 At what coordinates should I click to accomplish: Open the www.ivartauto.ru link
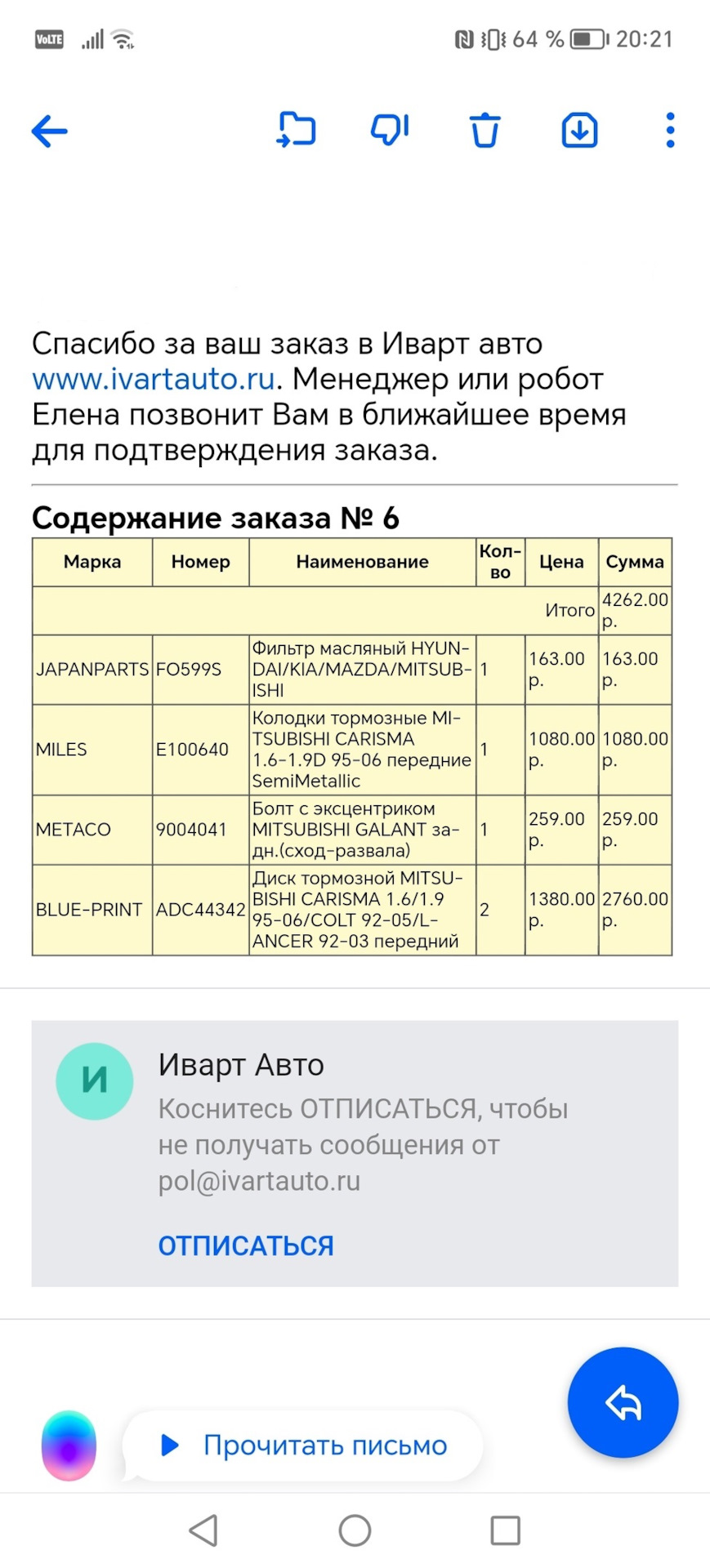153,379
